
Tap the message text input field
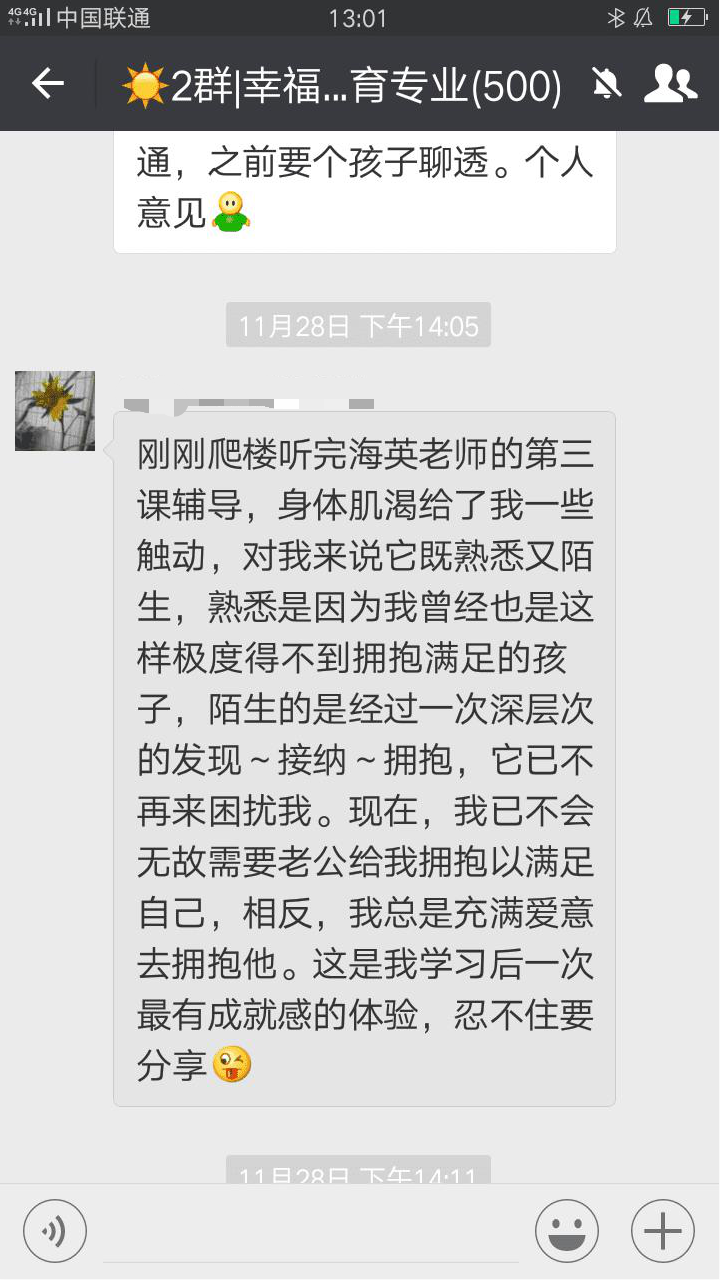click(x=310, y=1231)
